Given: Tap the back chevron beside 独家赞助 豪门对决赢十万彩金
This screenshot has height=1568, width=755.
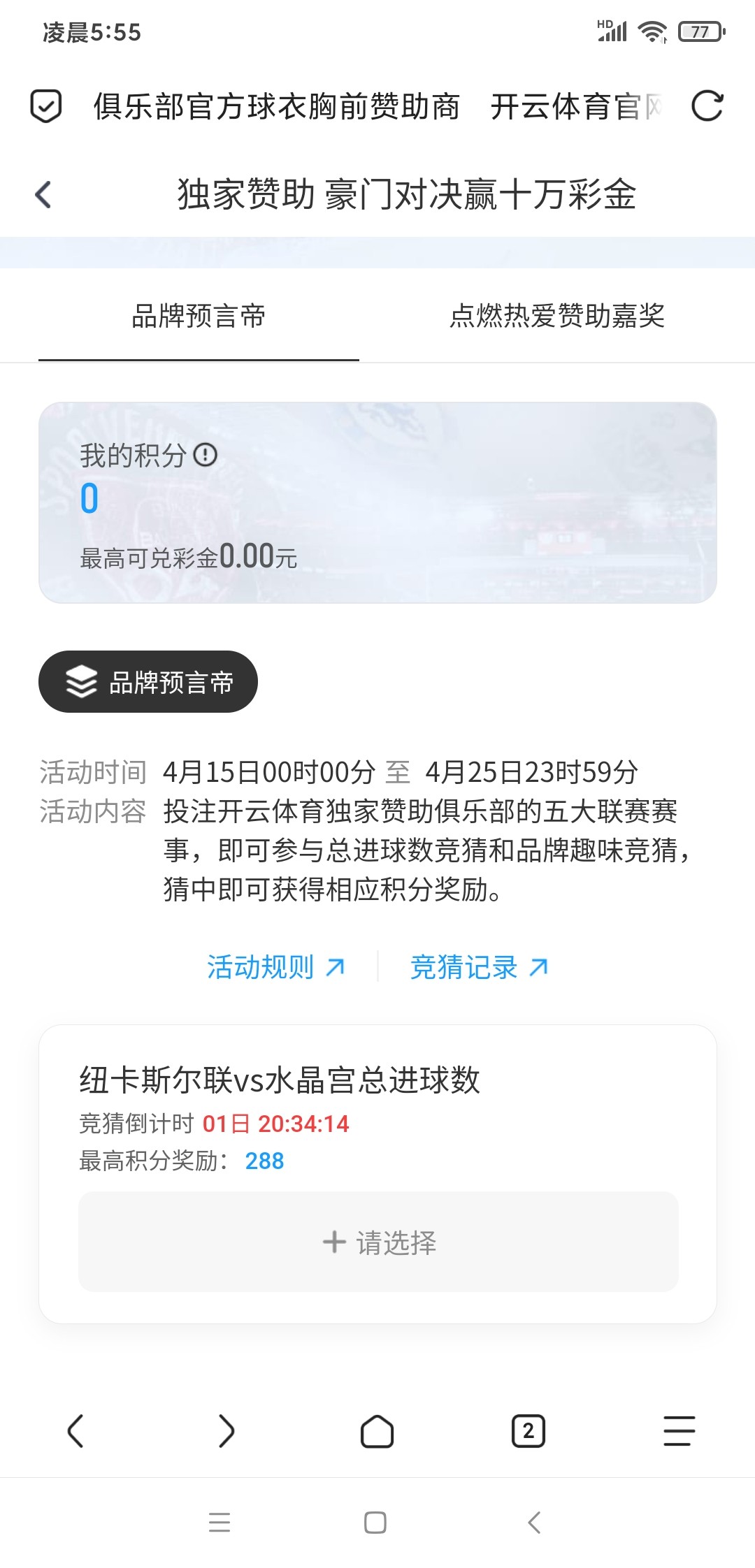Looking at the screenshot, I should click(43, 194).
